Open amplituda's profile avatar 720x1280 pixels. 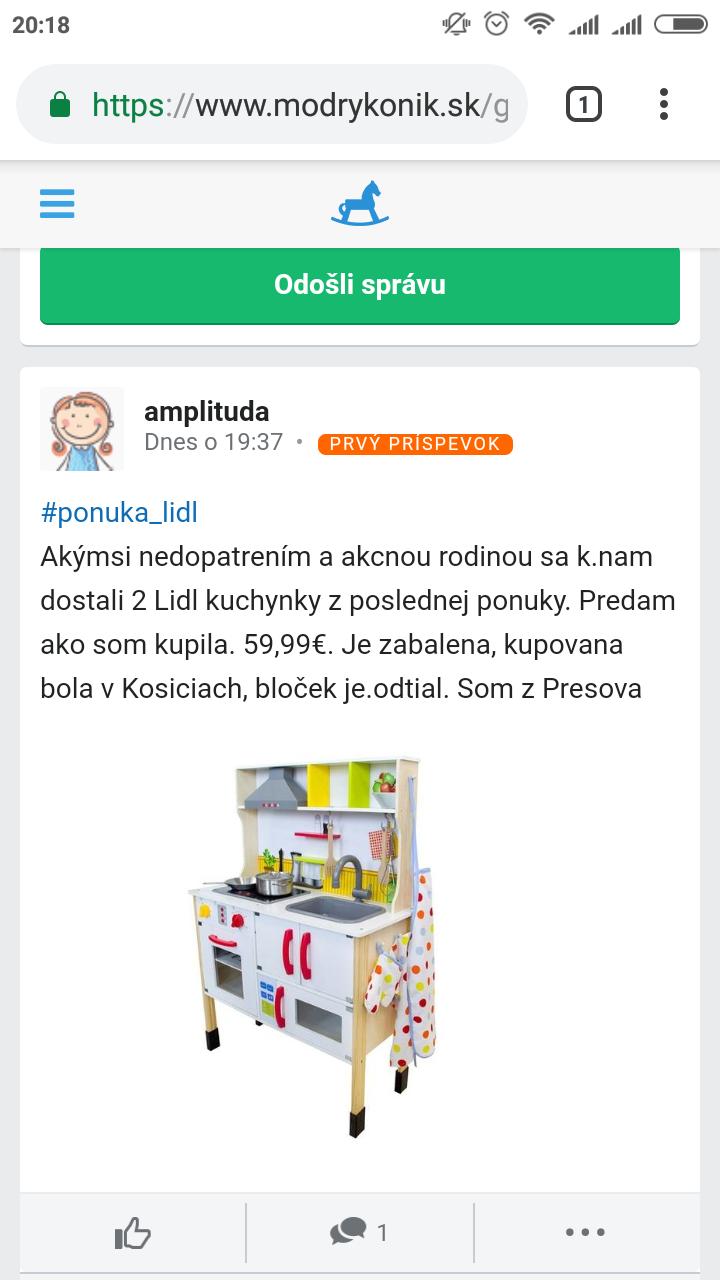(x=82, y=429)
